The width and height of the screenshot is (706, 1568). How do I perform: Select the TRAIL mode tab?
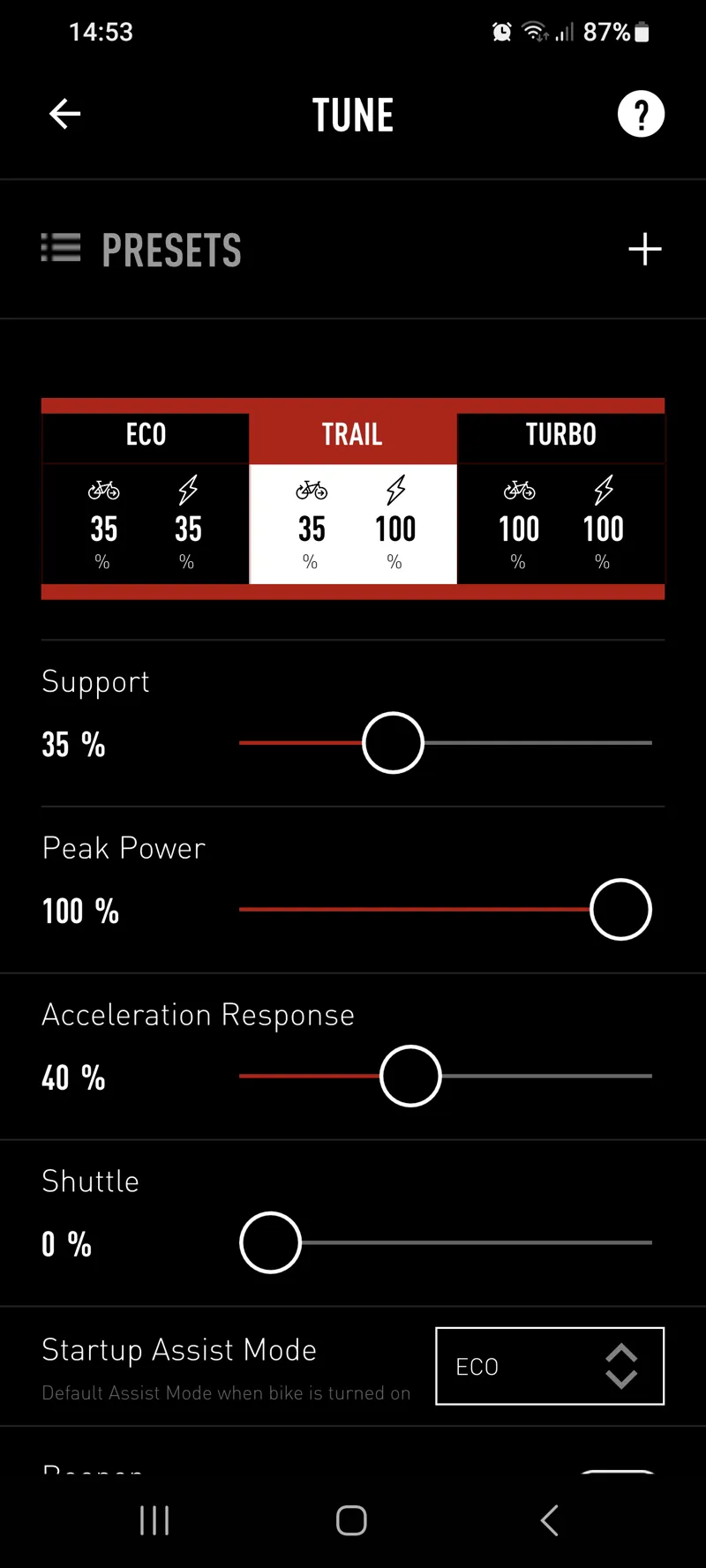pos(352,435)
